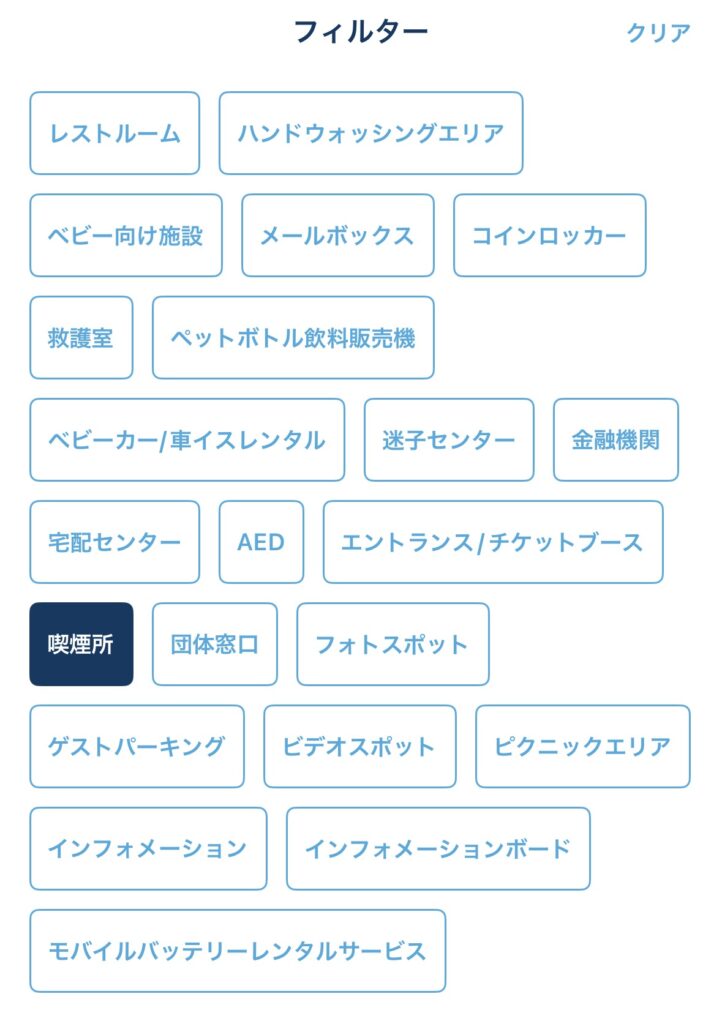Select the フォトスポット filter

tap(391, 644)
